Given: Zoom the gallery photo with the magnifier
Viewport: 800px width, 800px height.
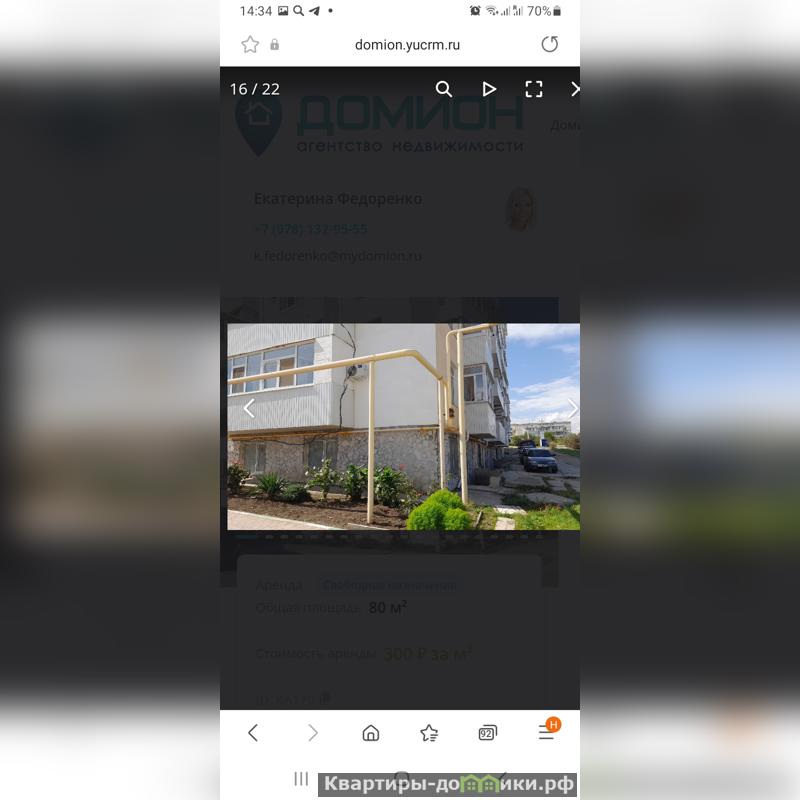Looking at the screenshot, I should [x=444, y=89].
